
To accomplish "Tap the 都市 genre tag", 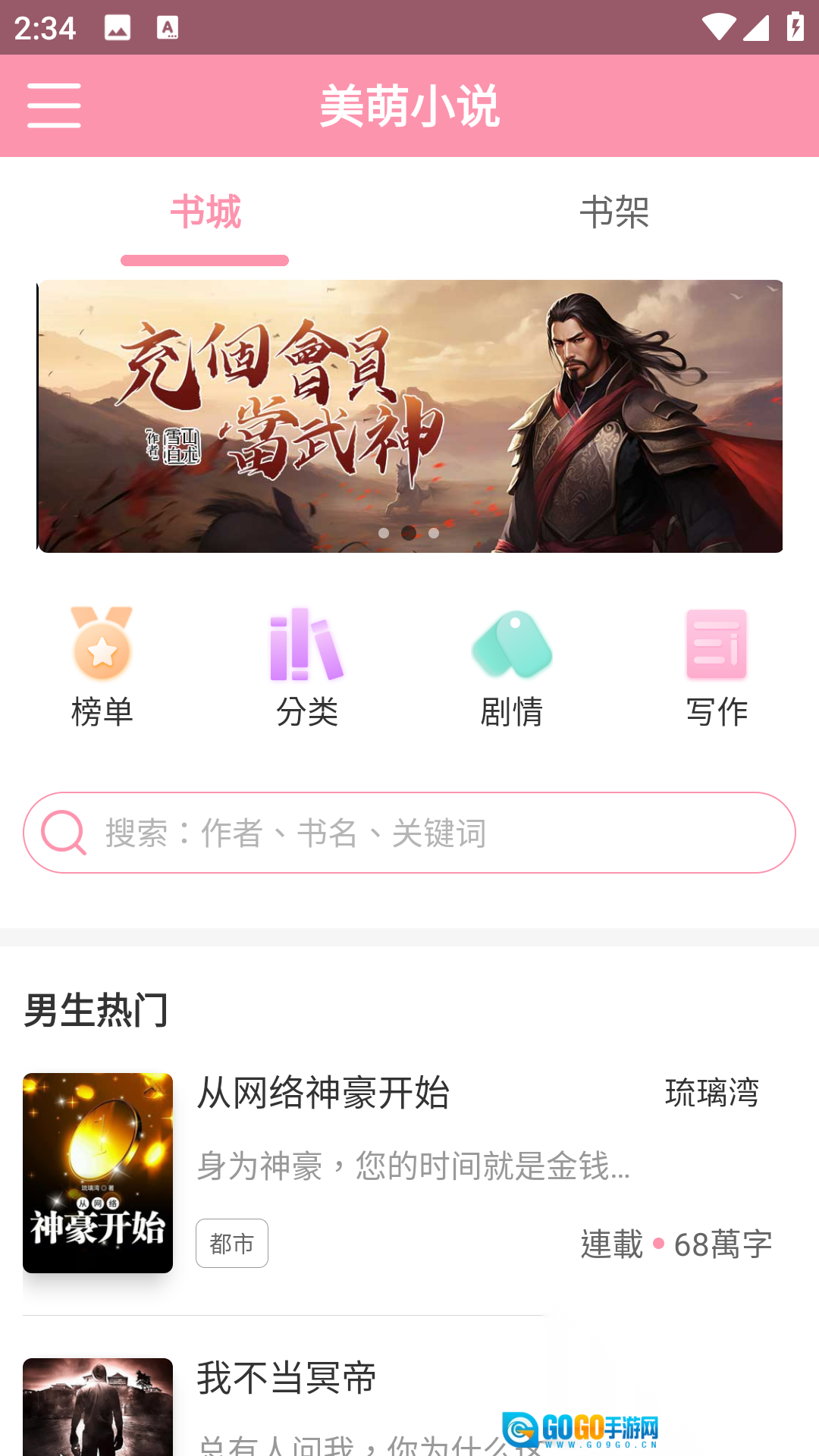I will tap(231, 1244).
